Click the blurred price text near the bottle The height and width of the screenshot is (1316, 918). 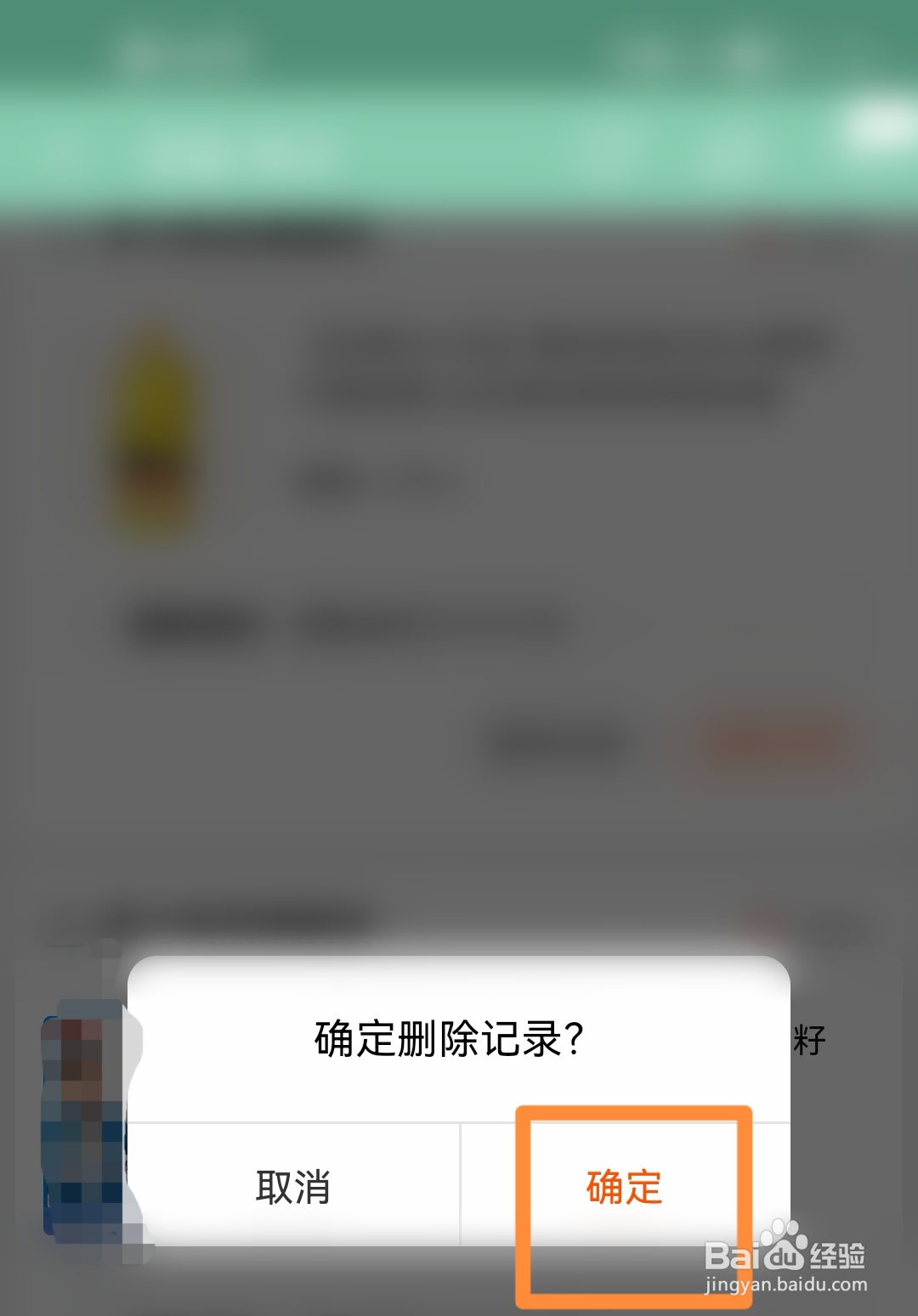coord(382,480)
